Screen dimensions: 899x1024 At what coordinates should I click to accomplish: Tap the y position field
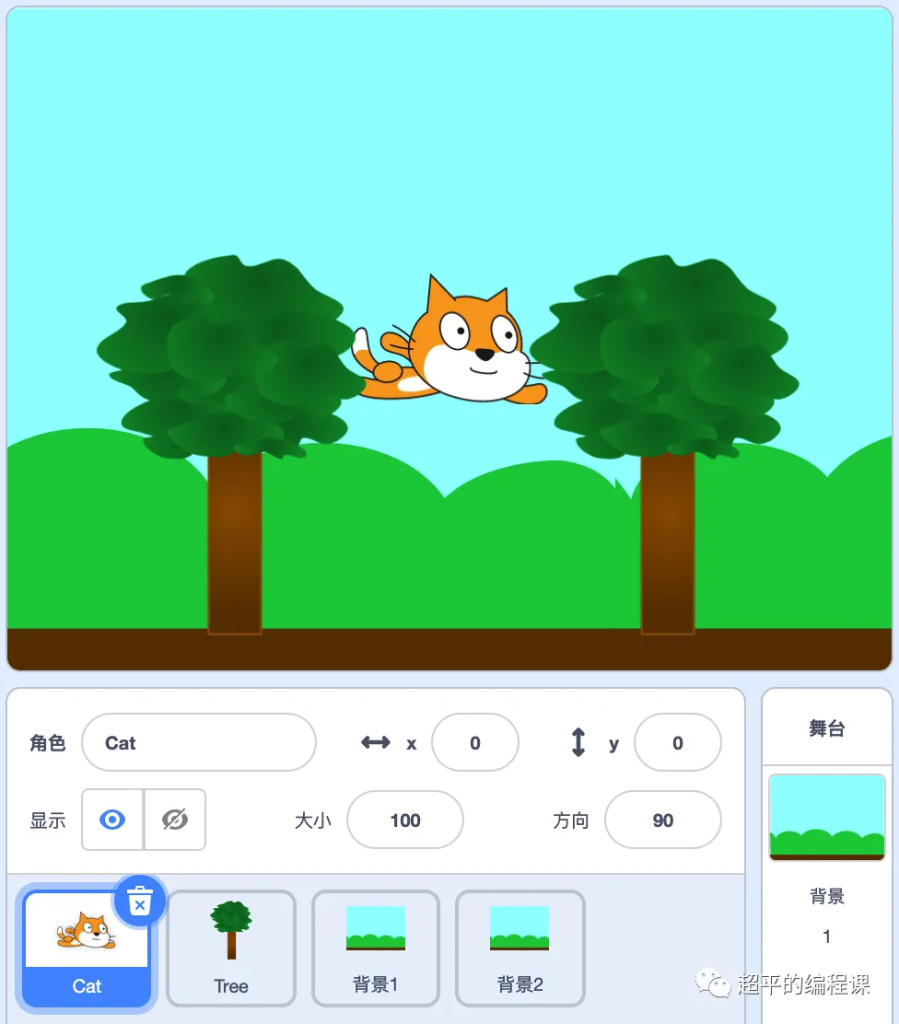point(677,742)
